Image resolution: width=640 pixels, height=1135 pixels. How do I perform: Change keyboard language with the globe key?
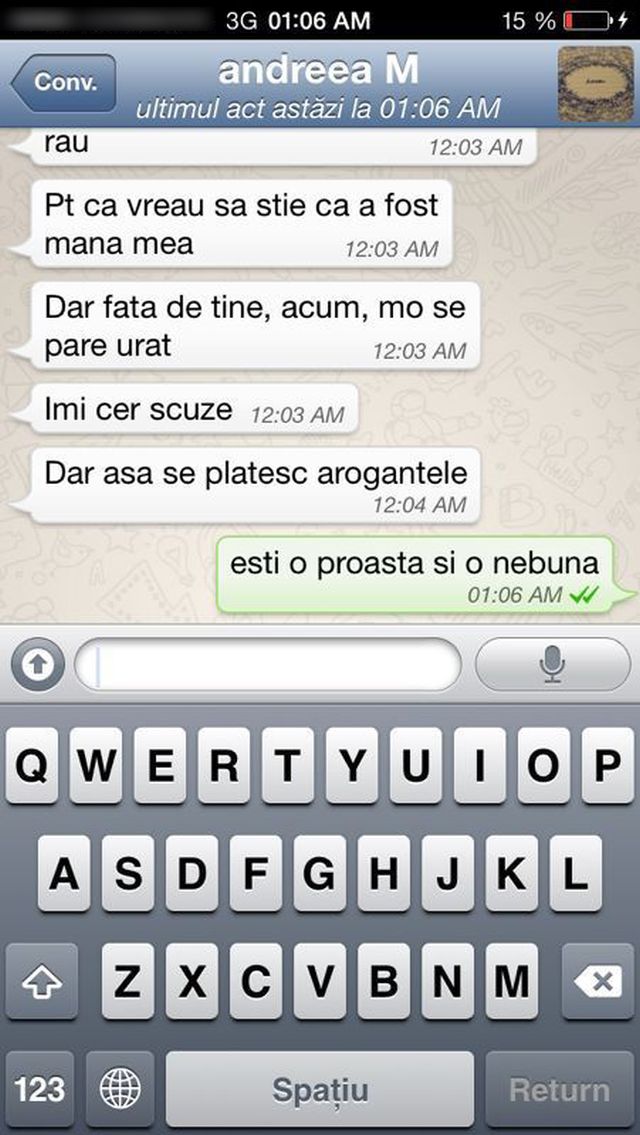[x=120, y=1088]
